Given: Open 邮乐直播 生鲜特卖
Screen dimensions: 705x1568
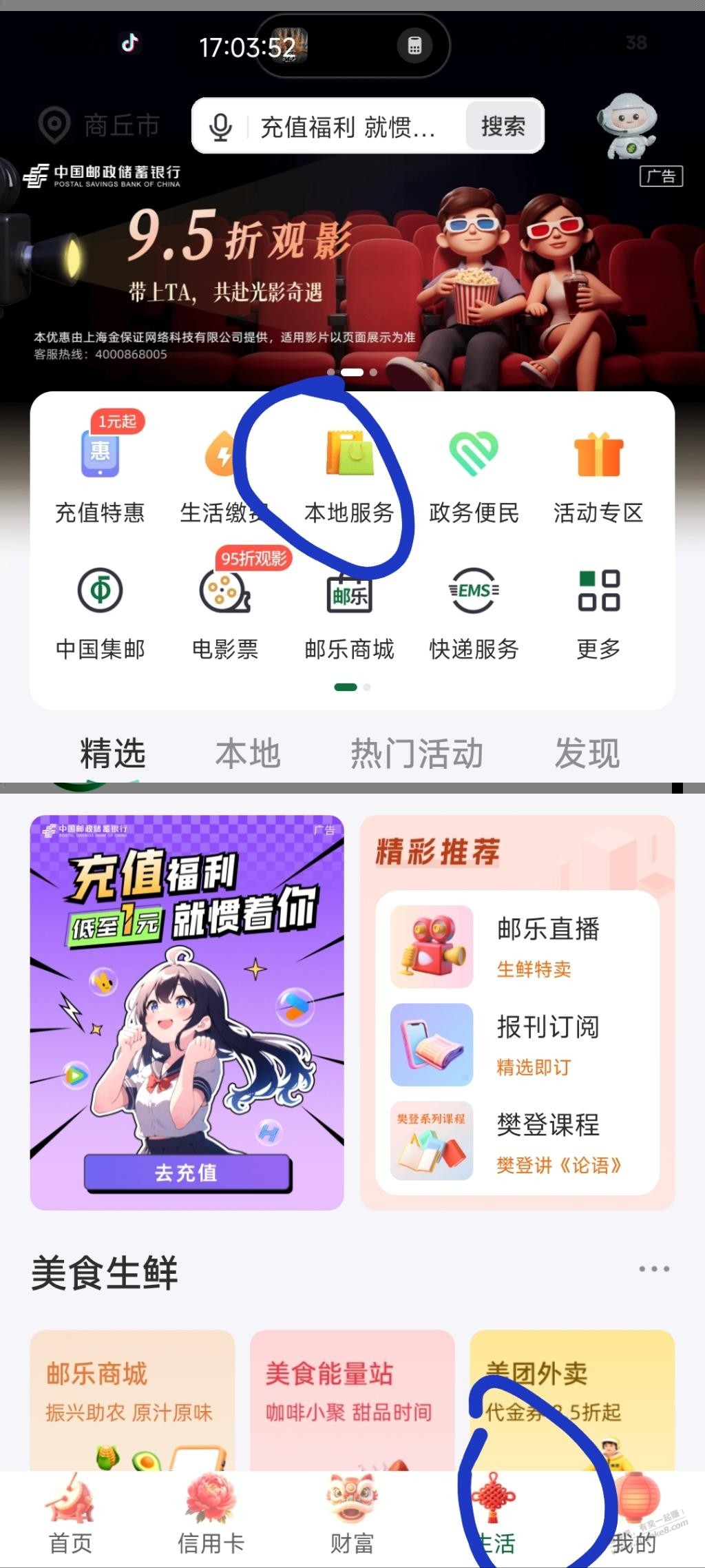Looking at the screenshot, I should (x=518, y=947).
